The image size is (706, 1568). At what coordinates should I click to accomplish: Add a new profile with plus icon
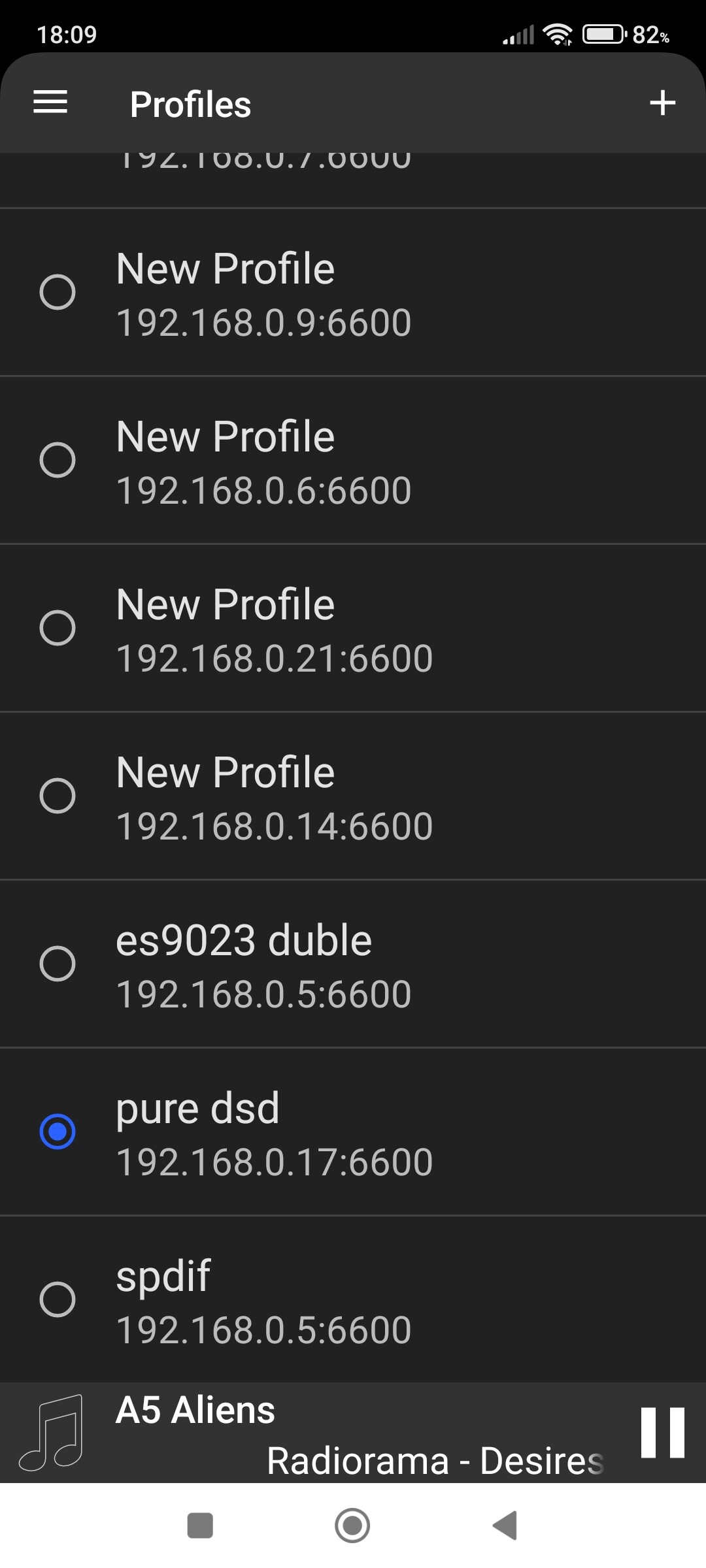click(x=662, y=103)
